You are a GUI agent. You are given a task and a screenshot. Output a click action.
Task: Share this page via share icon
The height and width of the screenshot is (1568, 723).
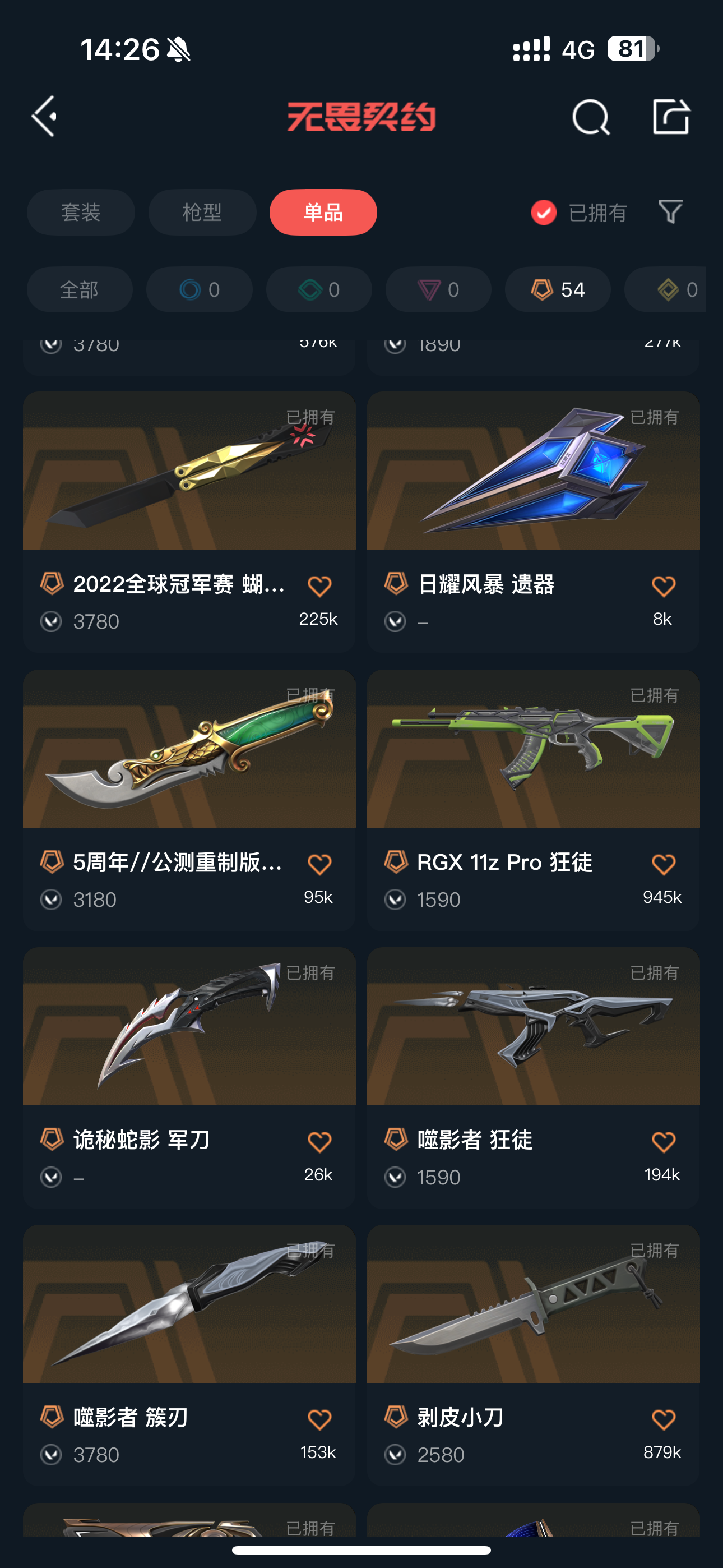tap(671, 116)
